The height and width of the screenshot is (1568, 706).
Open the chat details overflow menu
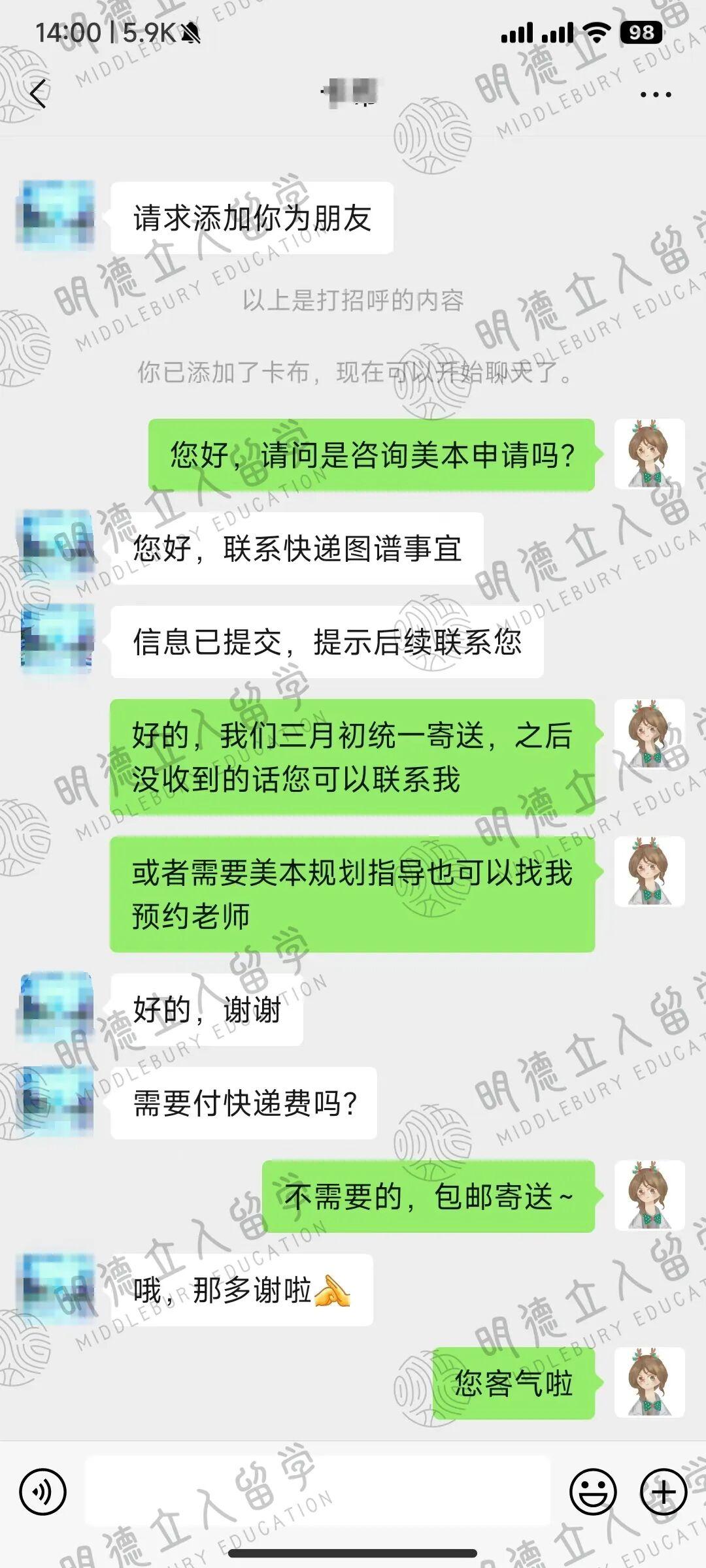(x=655, y=95)
